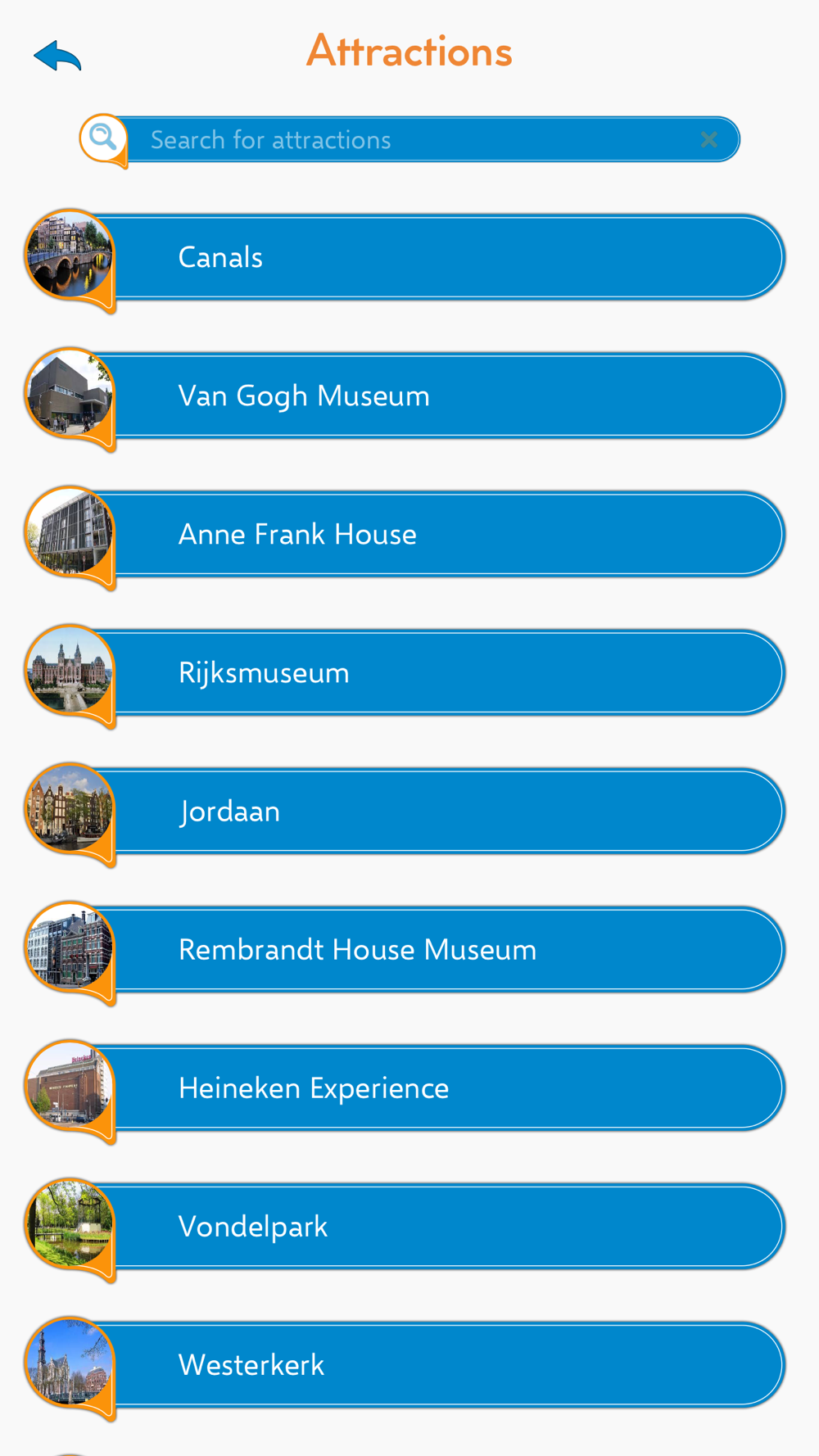Select Rembrandt House Museum
The width and height of the screenshot is (819, 1456).
405,950
